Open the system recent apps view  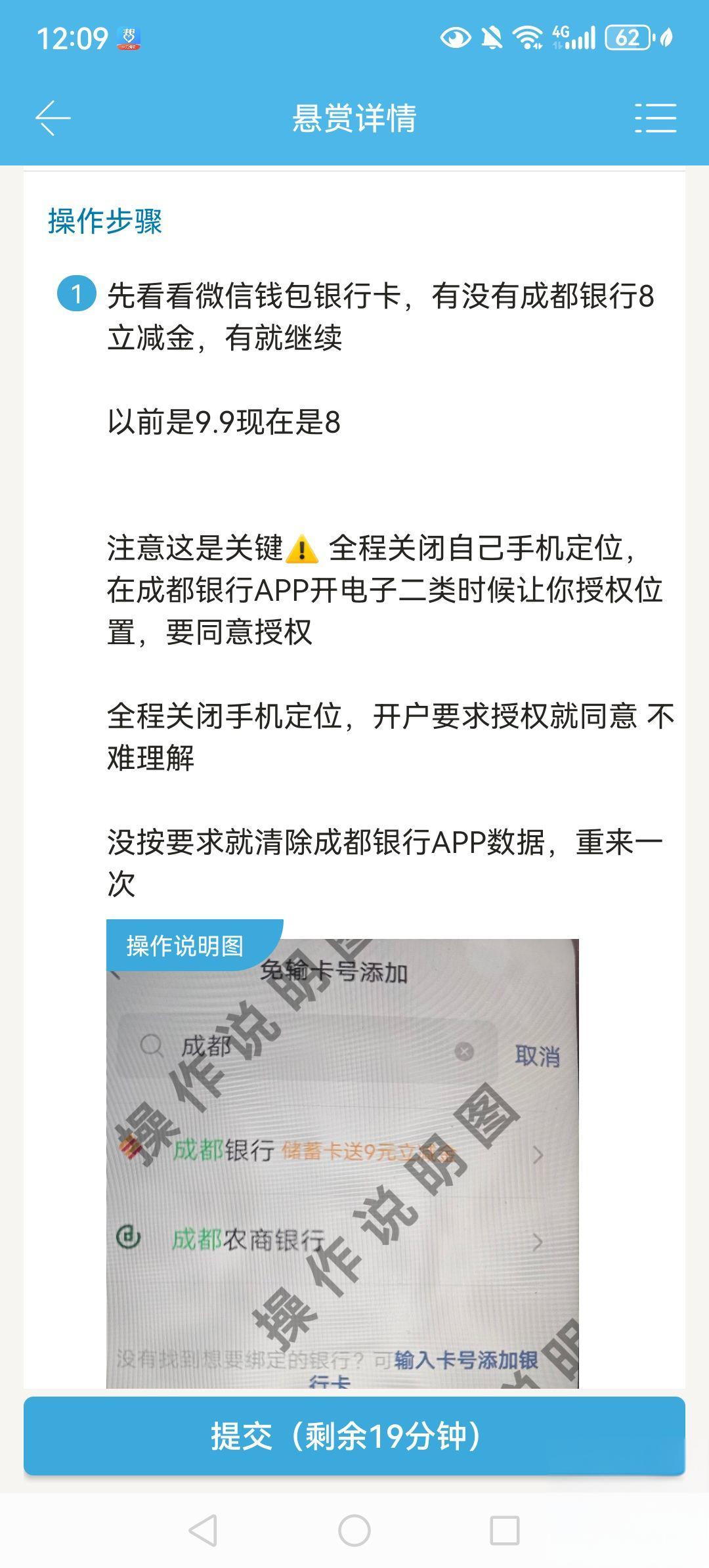505,1531
